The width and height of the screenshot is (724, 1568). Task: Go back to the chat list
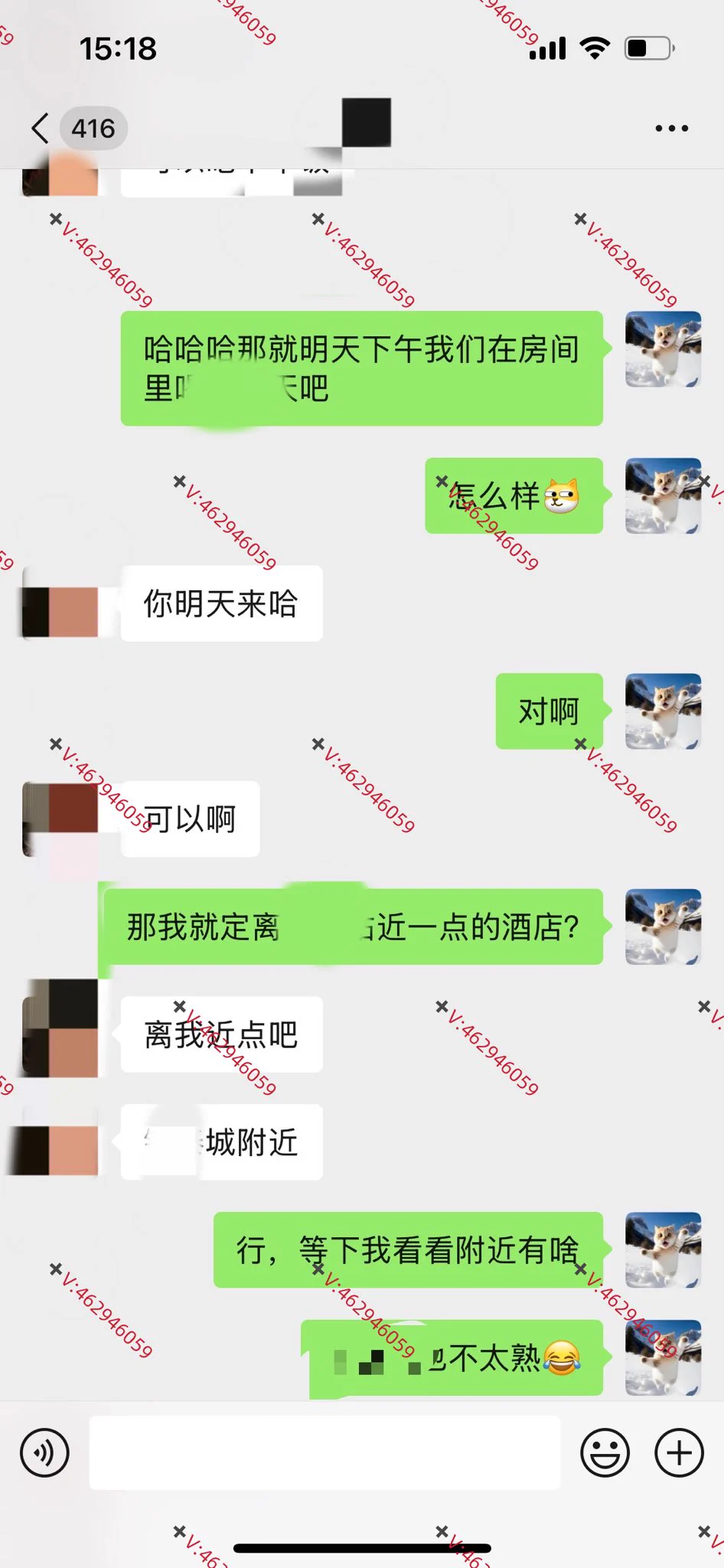pyautogui.click(x=41, y=128)
